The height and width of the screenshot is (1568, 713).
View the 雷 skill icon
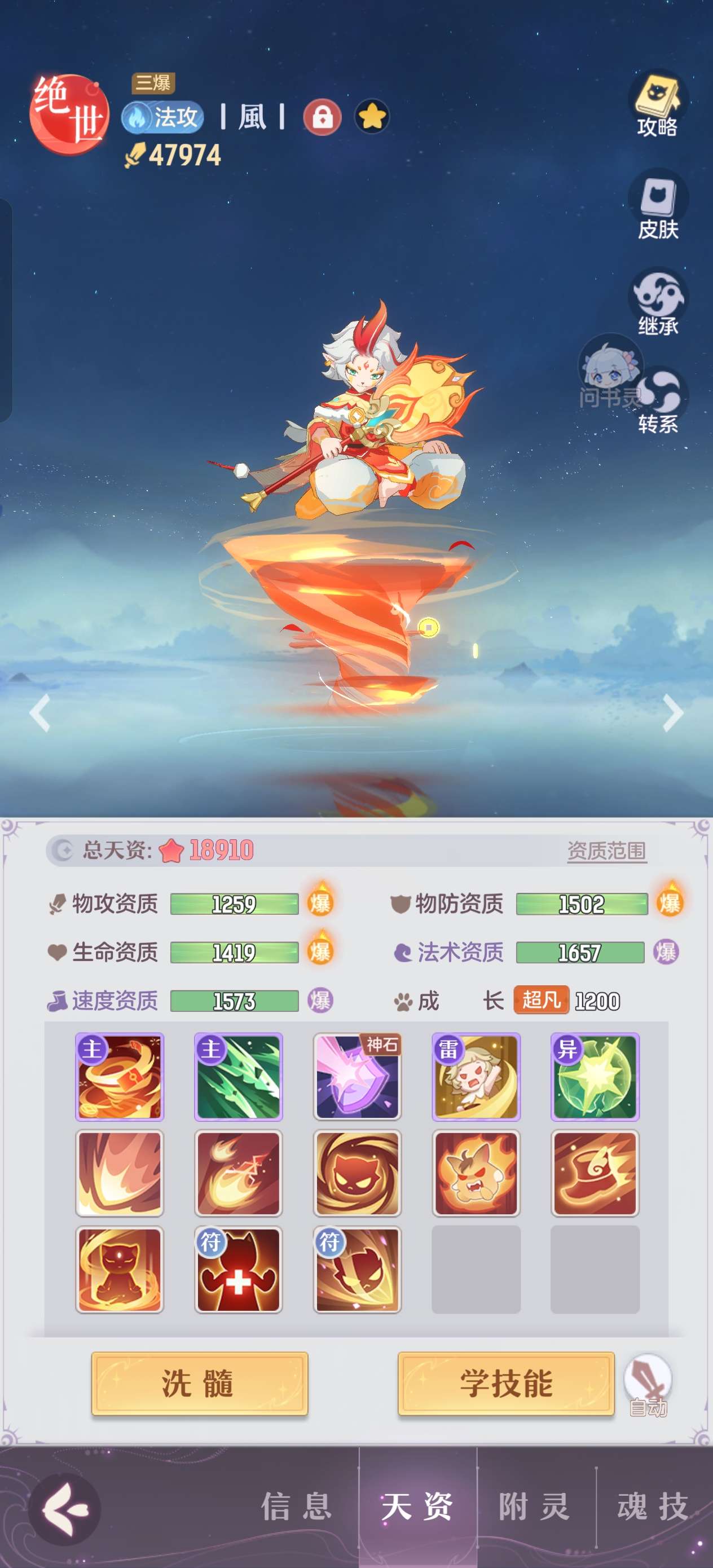coord(476,1076)
